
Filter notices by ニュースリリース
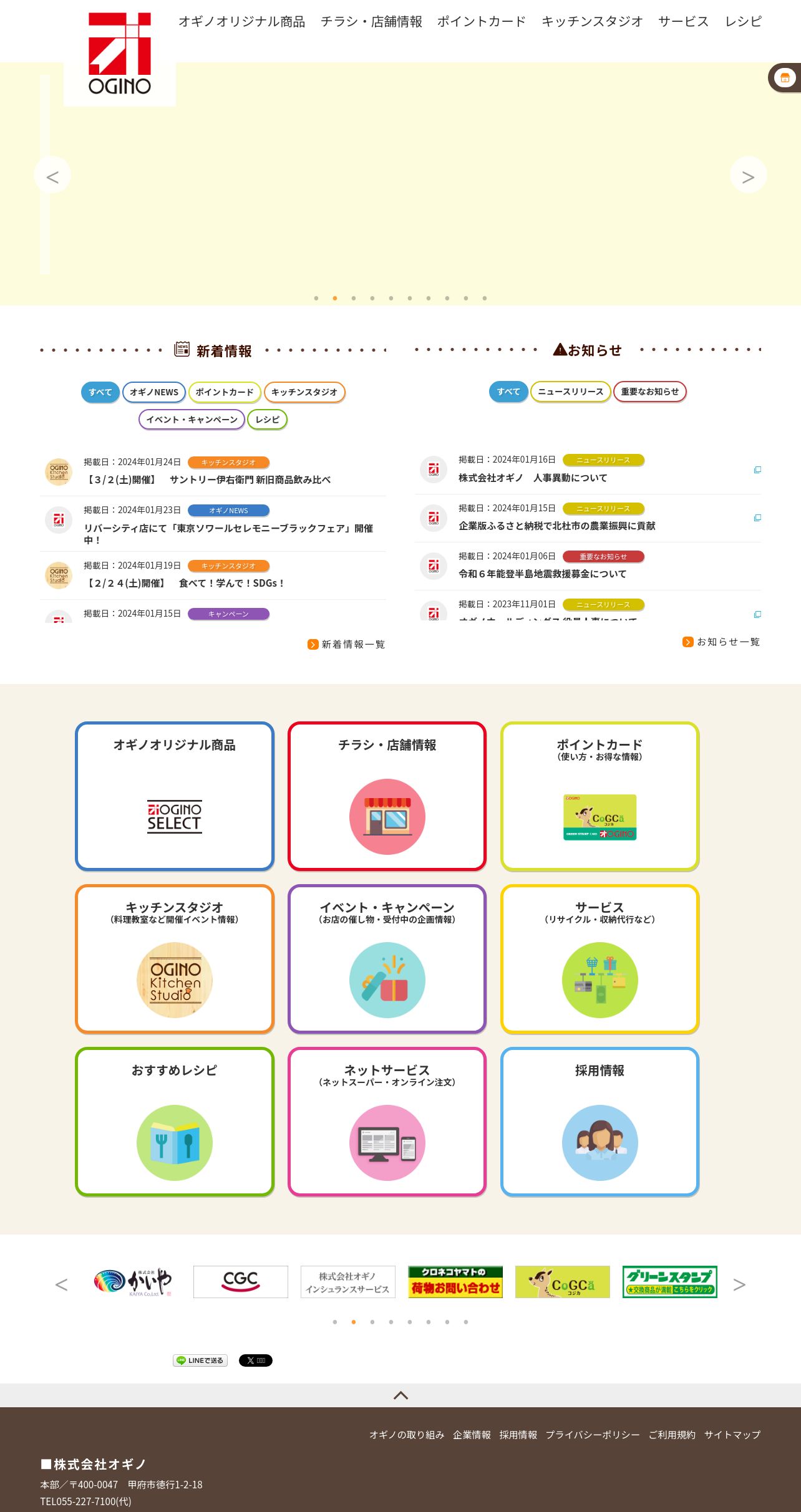tap(571, 392)
